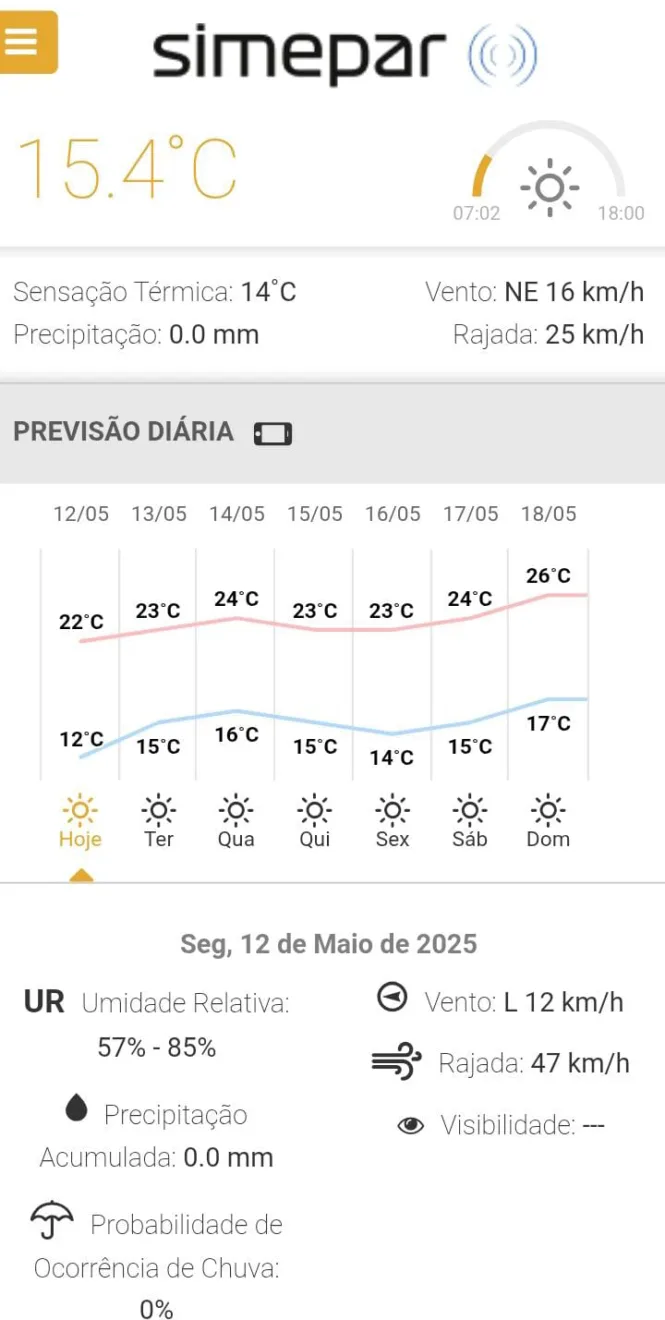Open the hamburger menu
Image resolution: width=665 pixels, height=1320 pixels.
[x=28, y=42]
